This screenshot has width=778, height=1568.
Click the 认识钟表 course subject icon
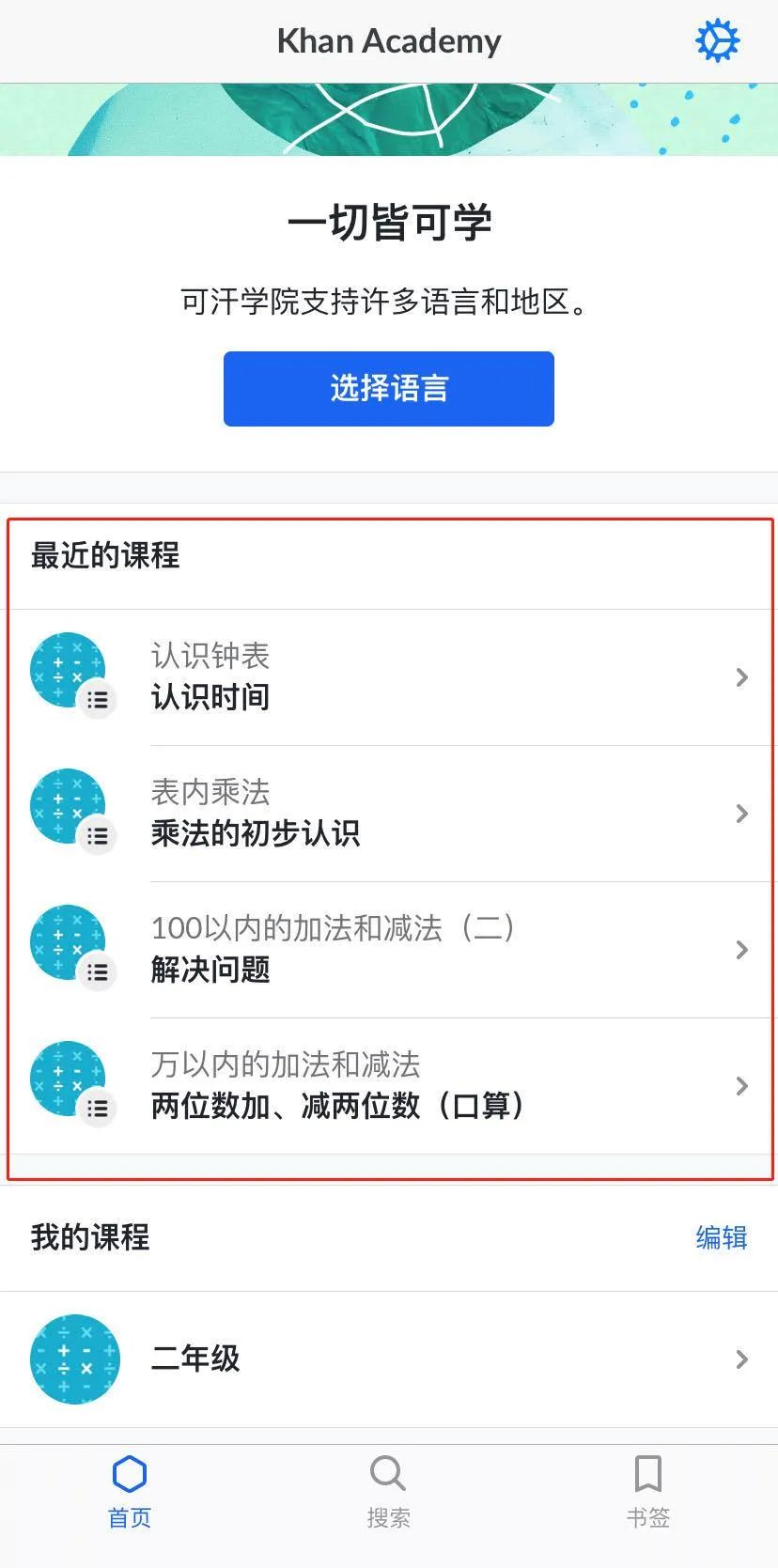75,673
